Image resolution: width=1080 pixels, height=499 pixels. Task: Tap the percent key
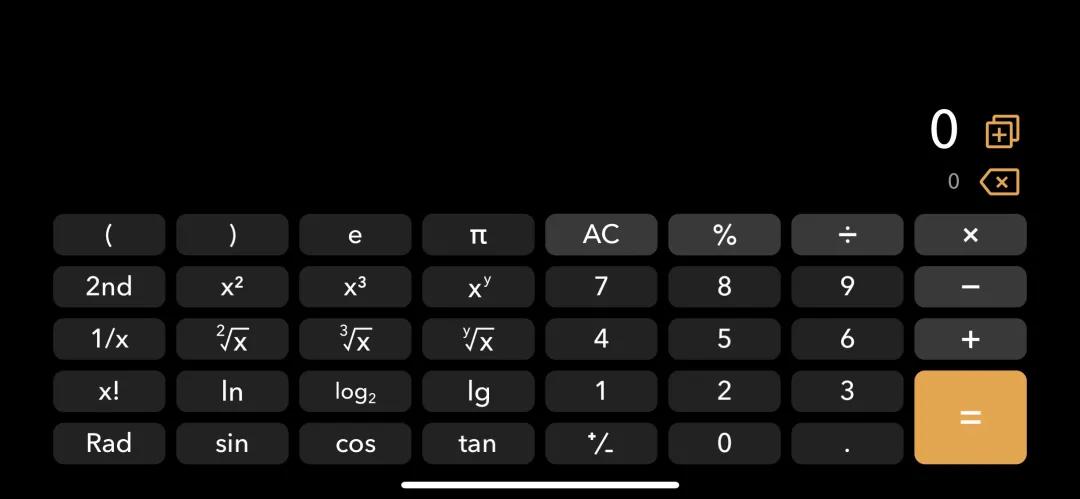tap(724, 235)
